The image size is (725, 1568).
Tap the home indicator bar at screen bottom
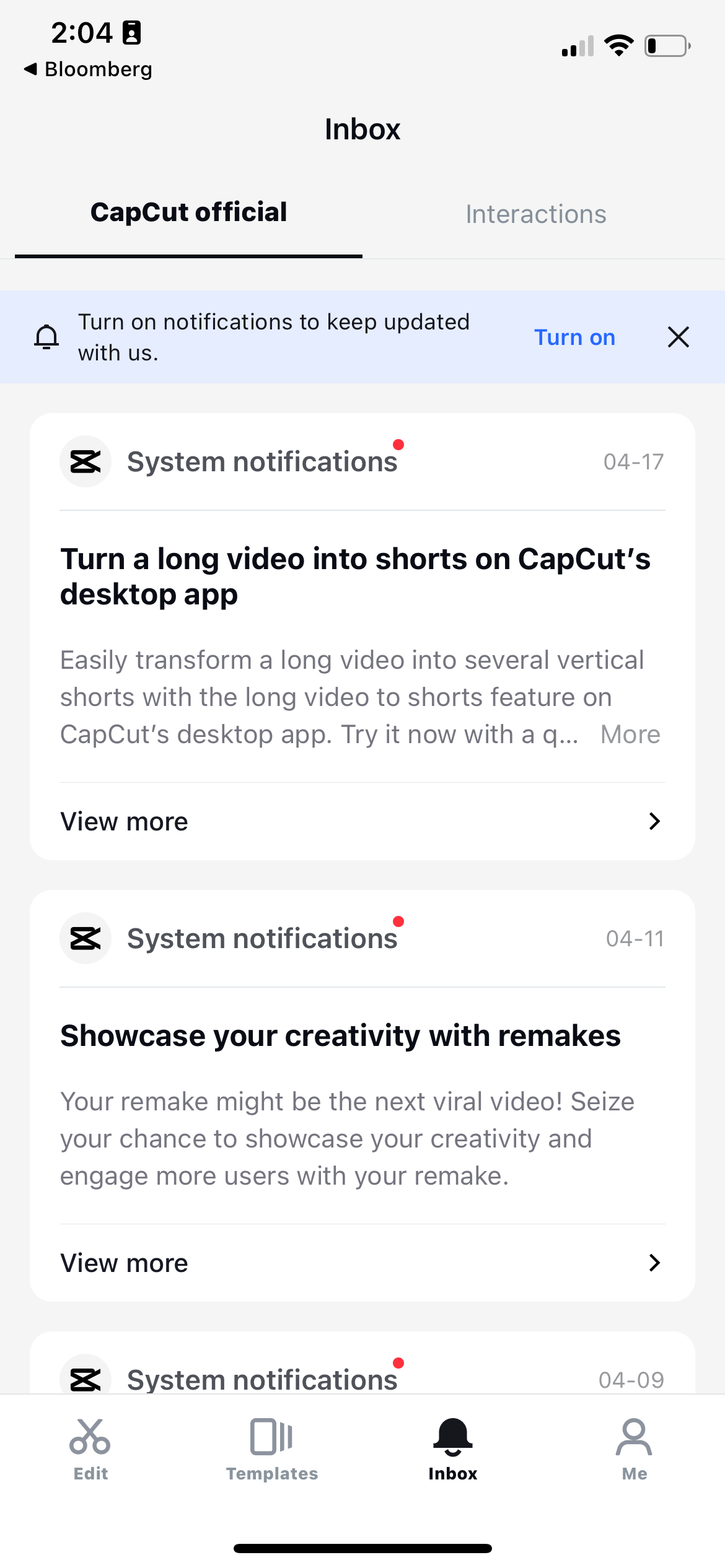coord(362,1548)
